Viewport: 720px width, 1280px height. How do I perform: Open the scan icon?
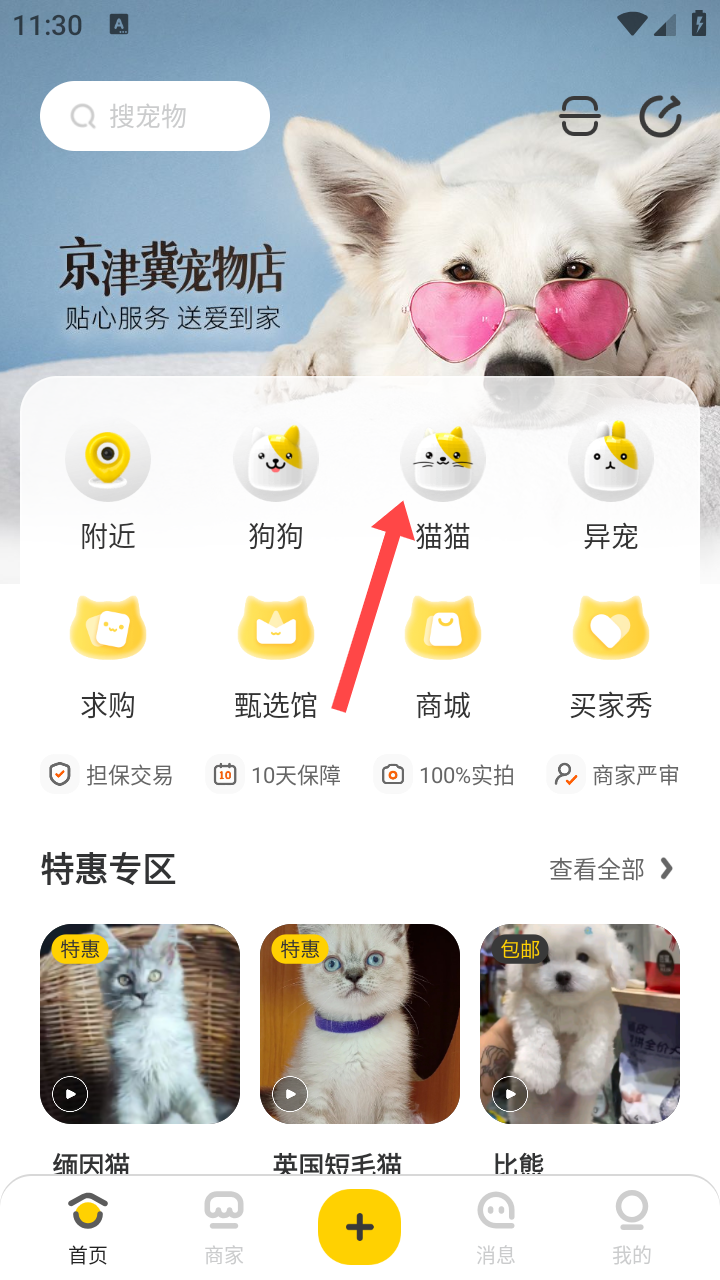click(x=580, y=117)
